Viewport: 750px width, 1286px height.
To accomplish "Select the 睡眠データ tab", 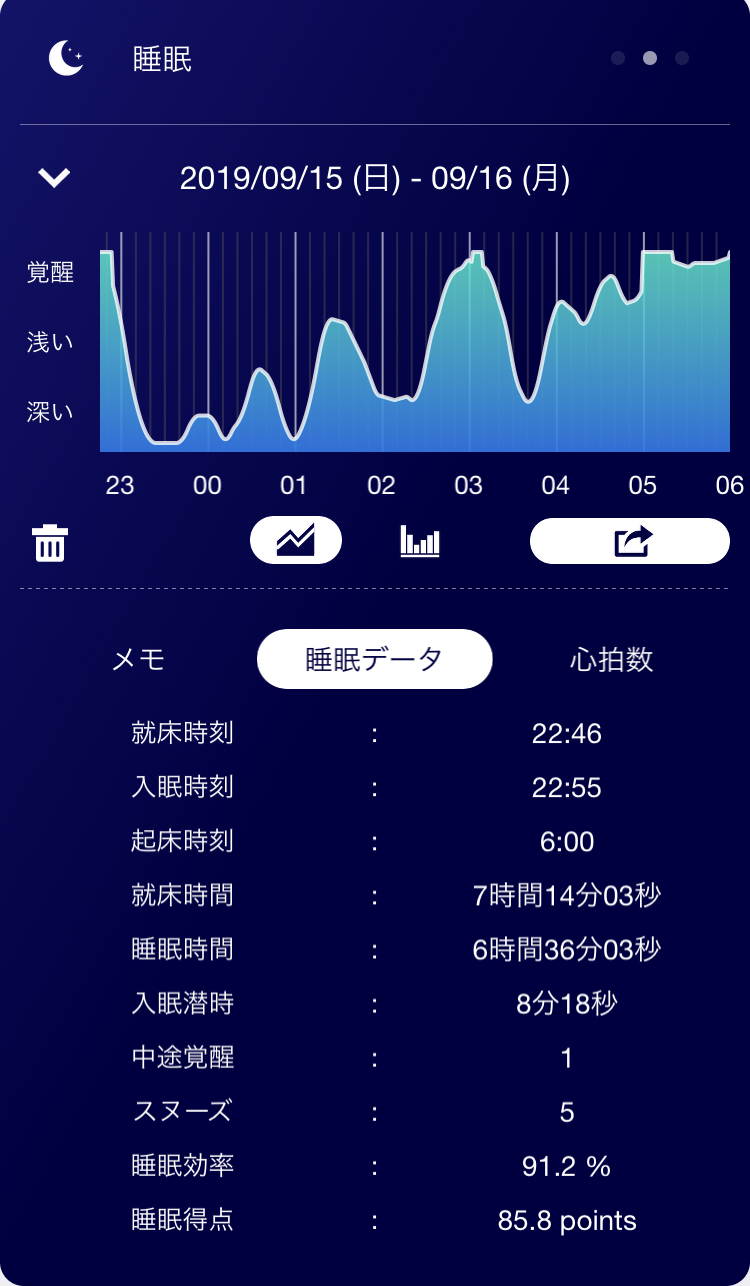I will point(374,659).
